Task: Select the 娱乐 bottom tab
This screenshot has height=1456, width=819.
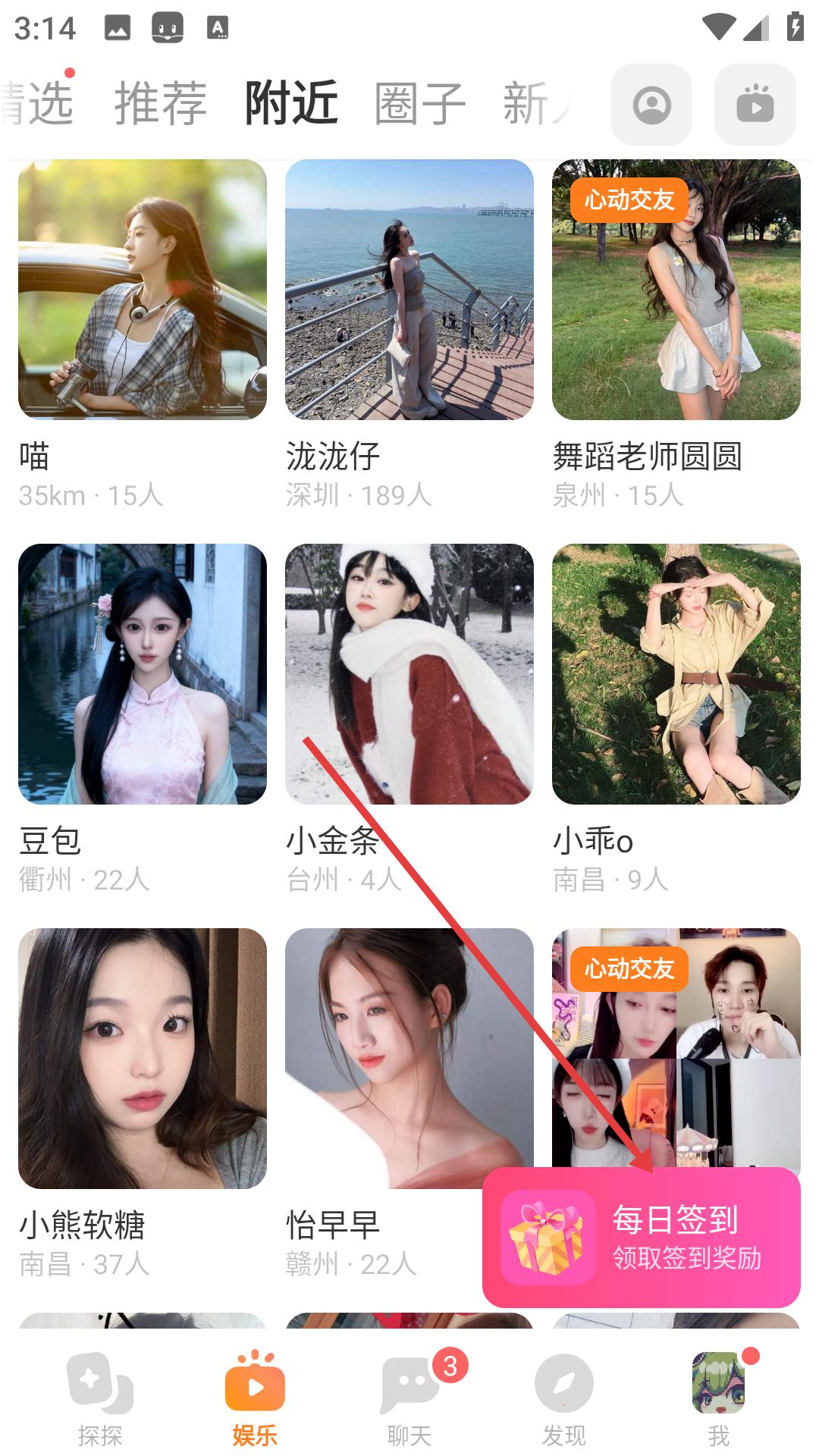Action: pos(255,1399)
